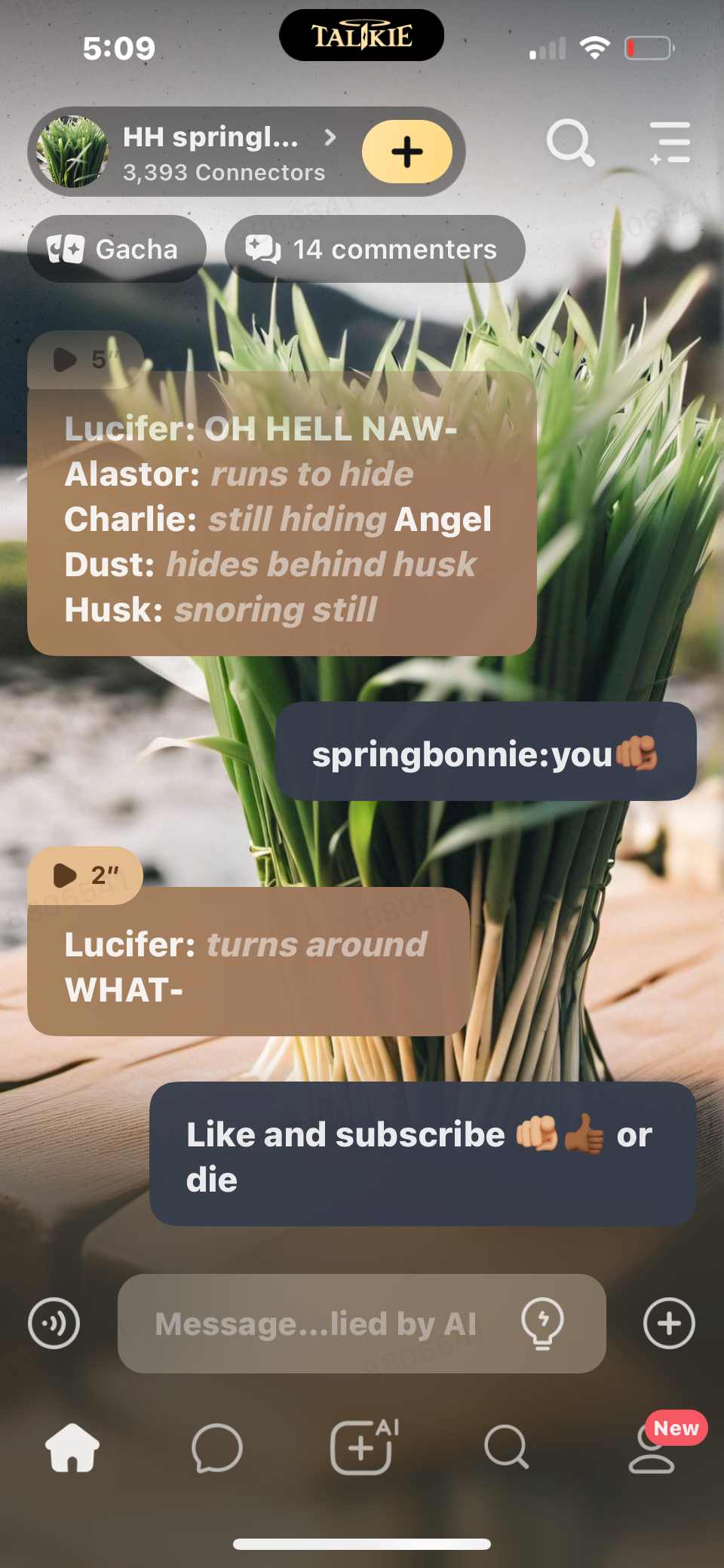Open the plus attachment menu beside message box
Screen dimensions: 724x1568
point(668,1323)
